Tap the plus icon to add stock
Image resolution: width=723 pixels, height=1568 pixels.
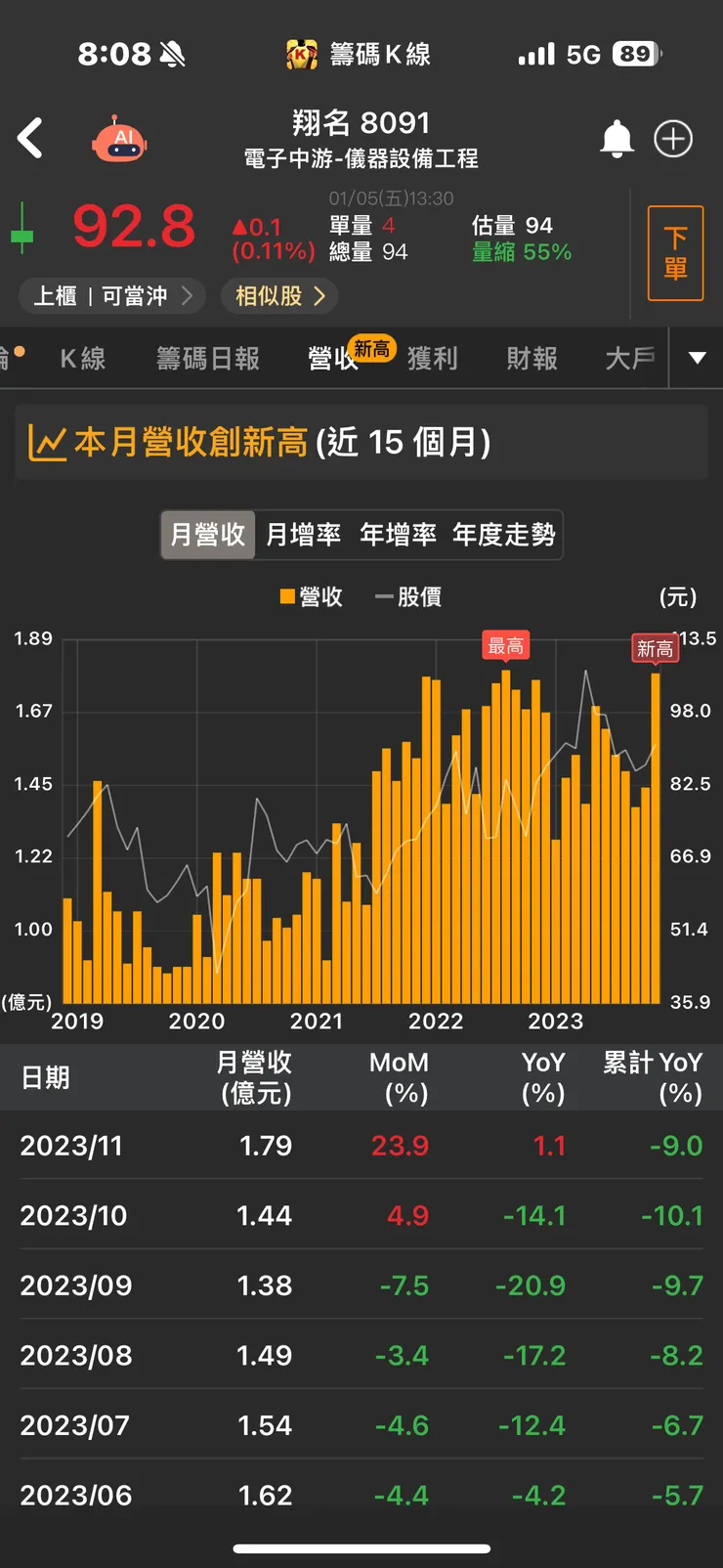673,139
